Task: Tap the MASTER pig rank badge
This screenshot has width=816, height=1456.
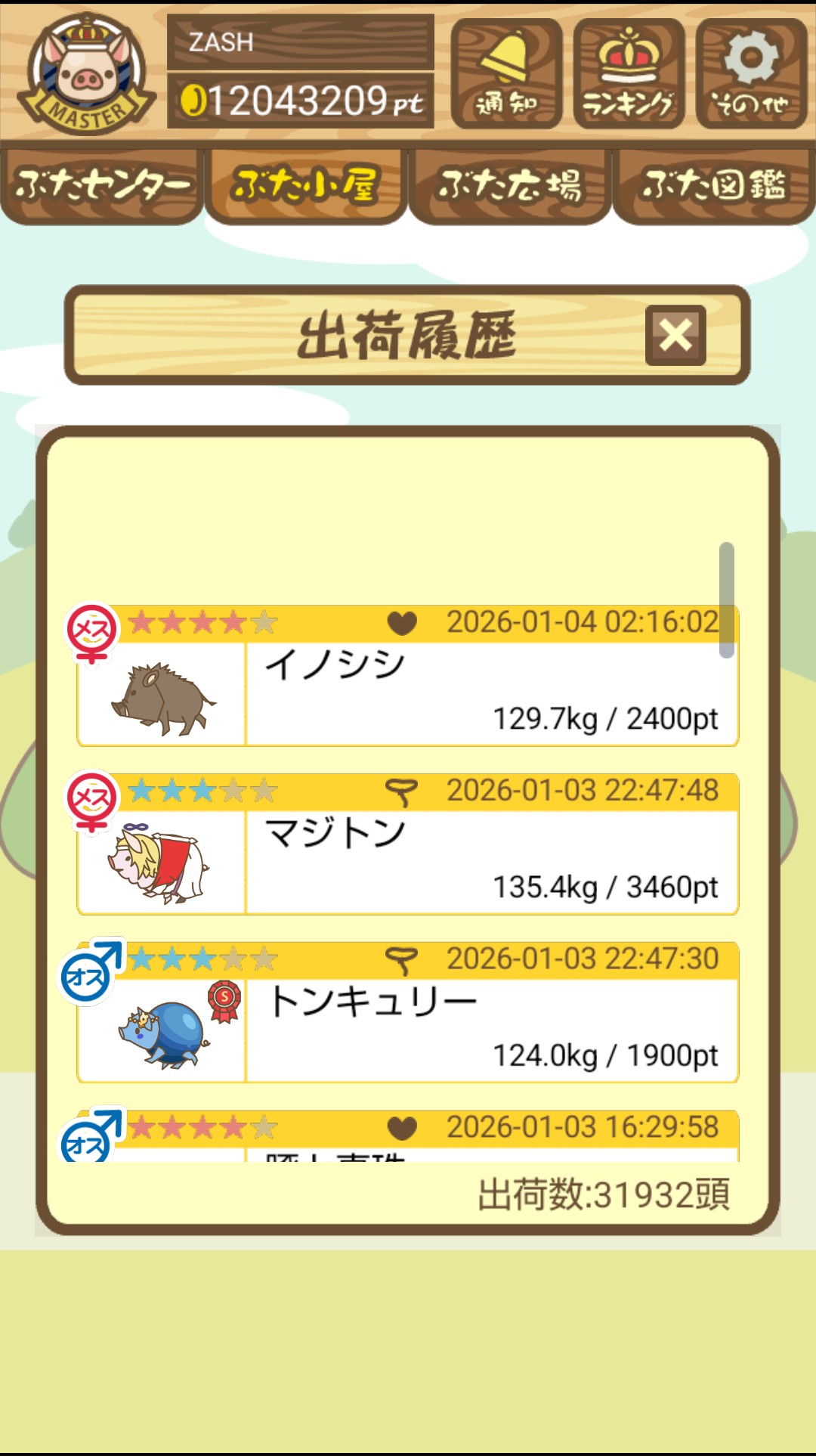Action: click(x=87, y=74)
